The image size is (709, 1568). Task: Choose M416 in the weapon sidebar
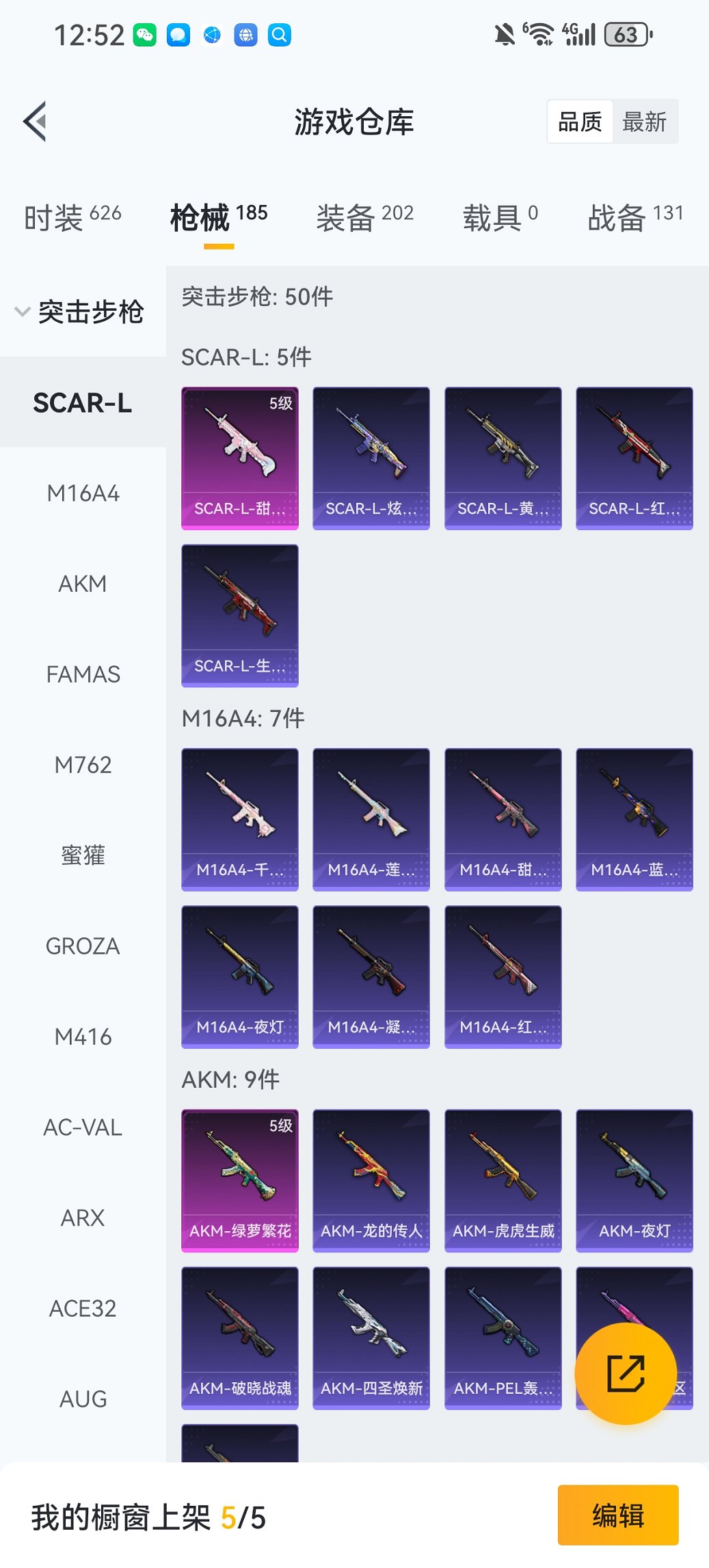point(83,1037)
